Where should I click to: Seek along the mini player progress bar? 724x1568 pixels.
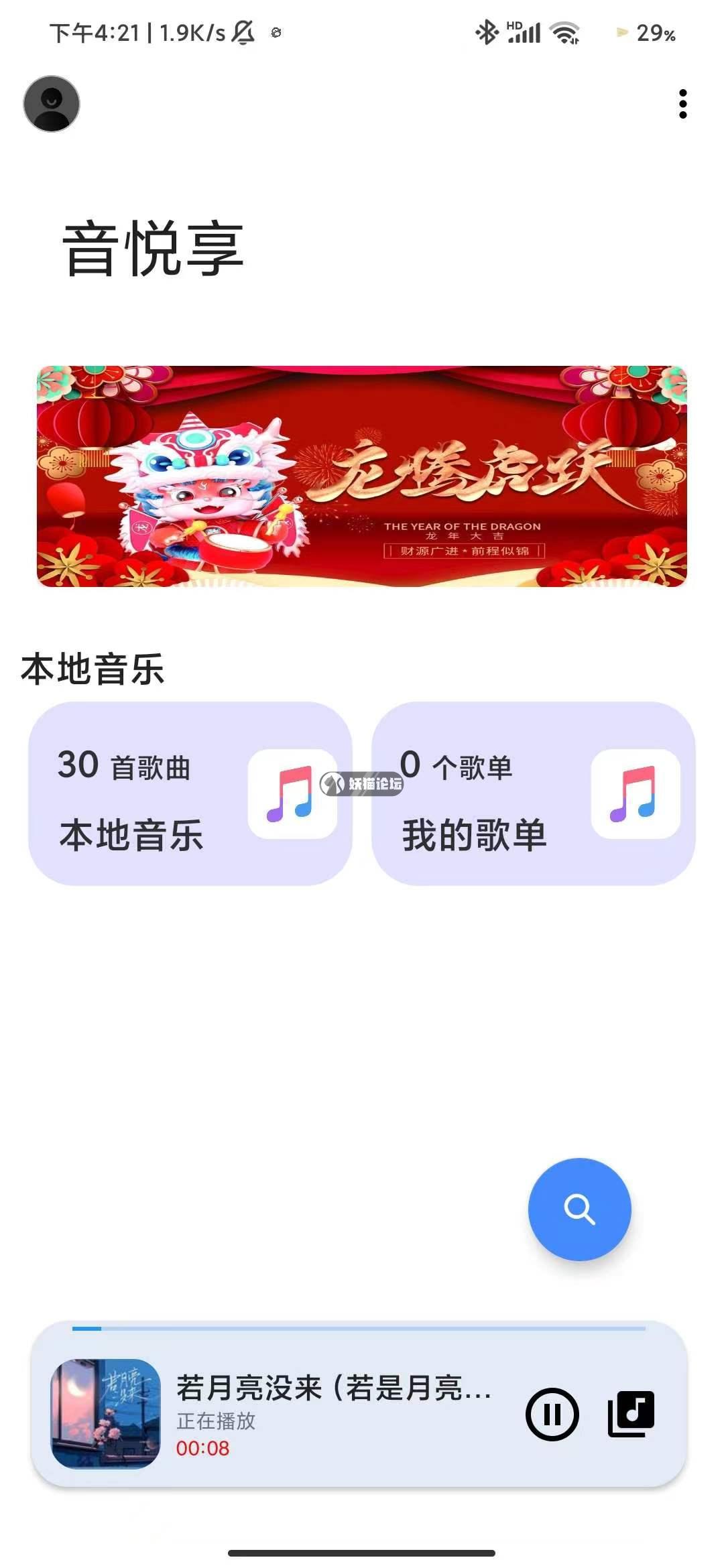pos(359,1328)
